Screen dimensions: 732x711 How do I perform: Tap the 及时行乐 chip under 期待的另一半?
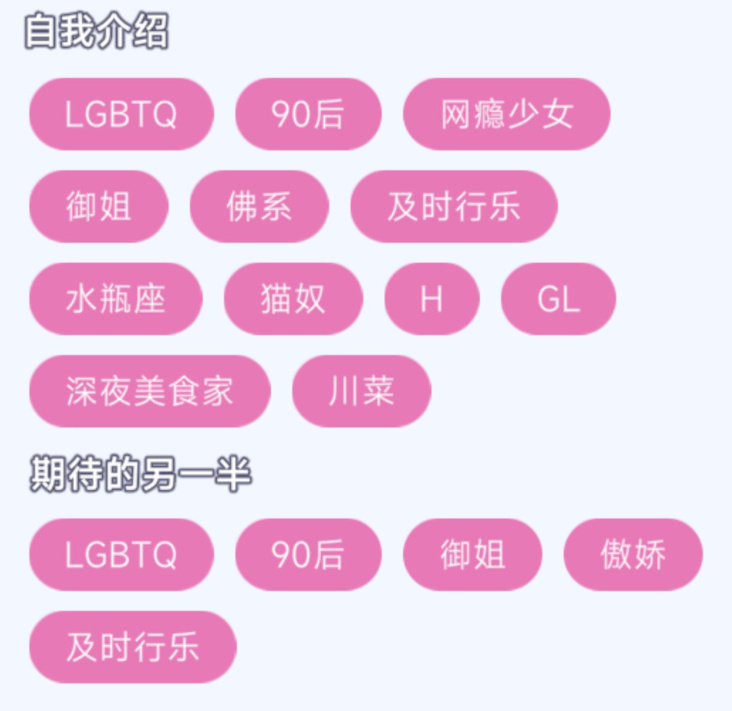click(x=132, y=646)
